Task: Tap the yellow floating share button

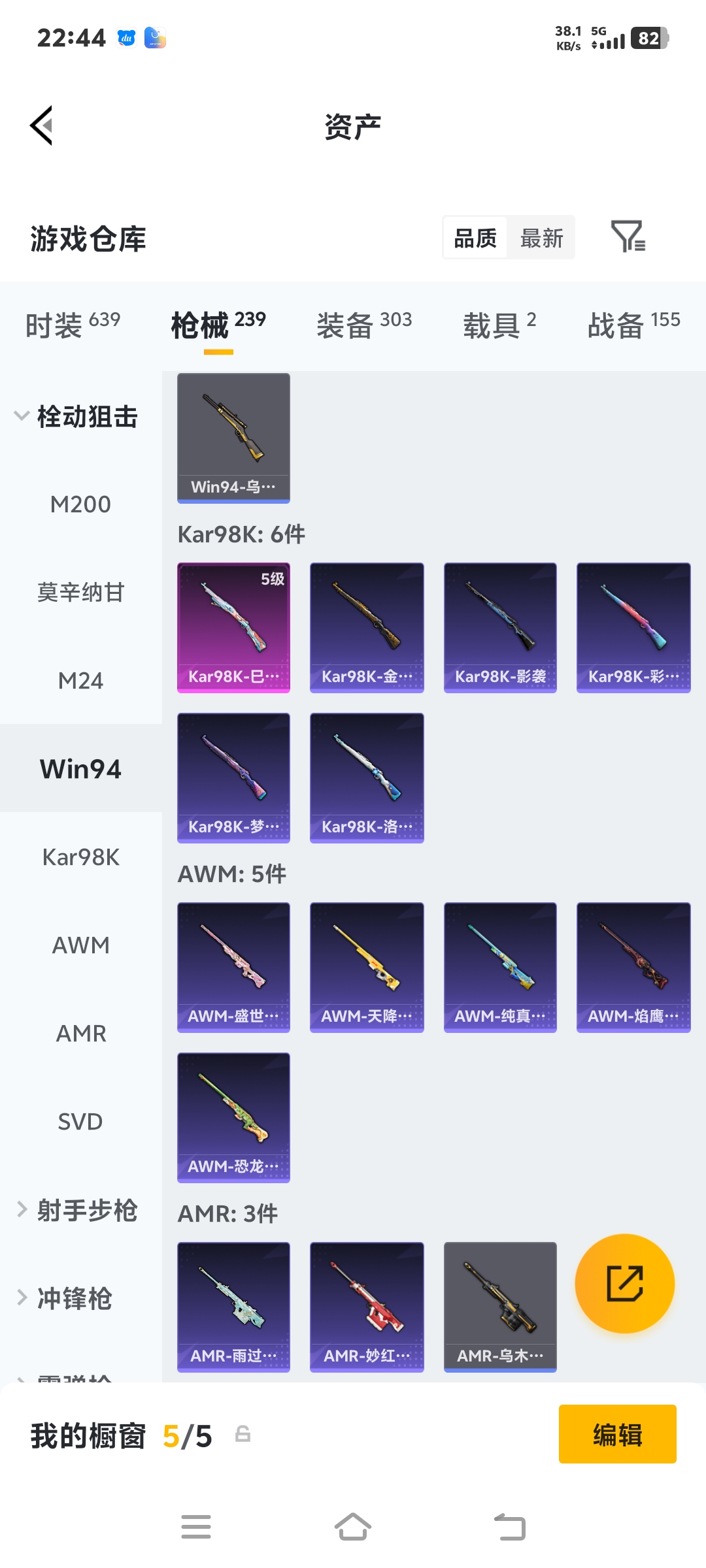Action: pyautogui.click(x=624, y=1284)
